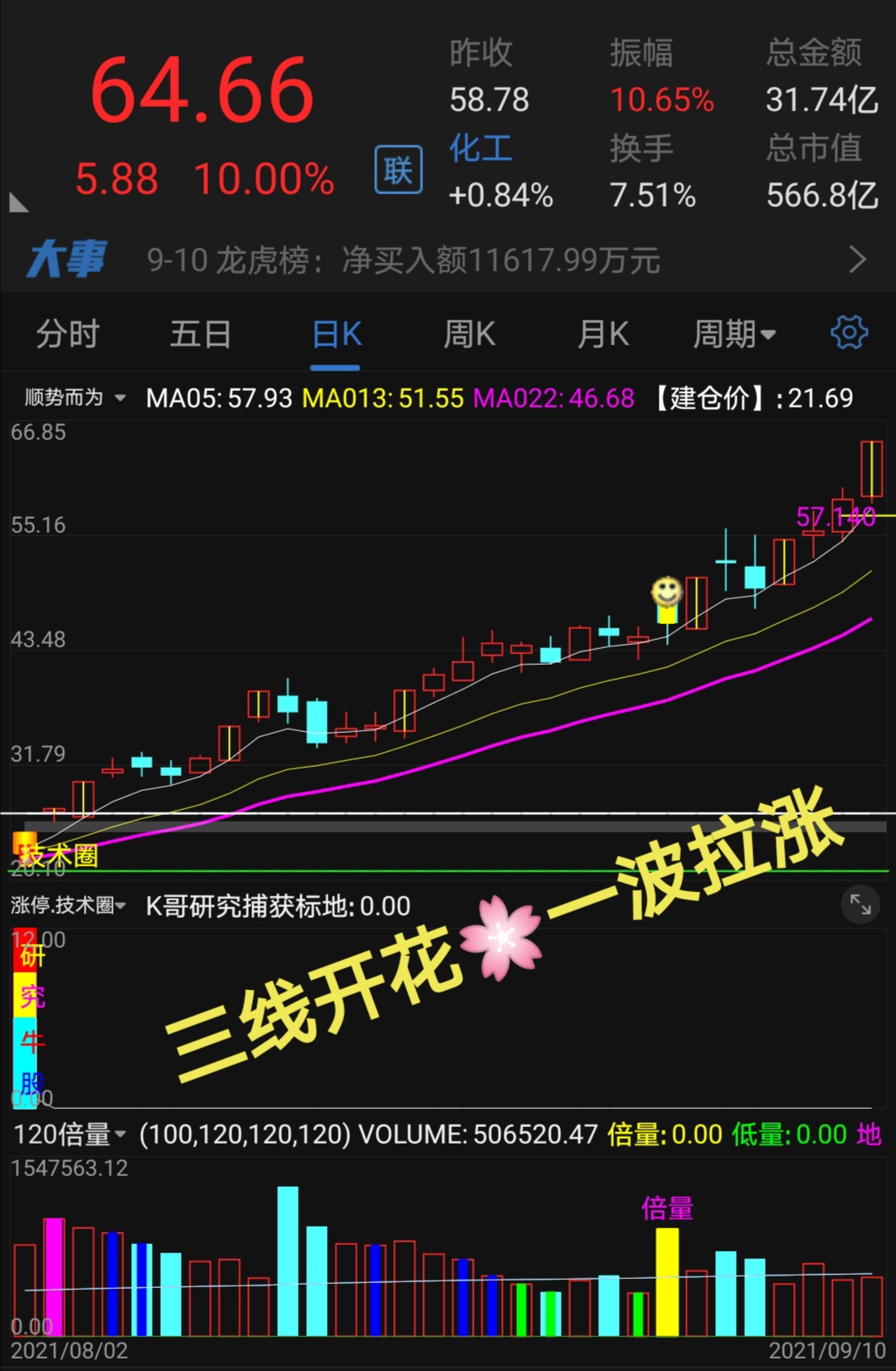This screenshot has width=896, height=1371.
Task: Open chart settings gear
Action: [x=849, y=333]
